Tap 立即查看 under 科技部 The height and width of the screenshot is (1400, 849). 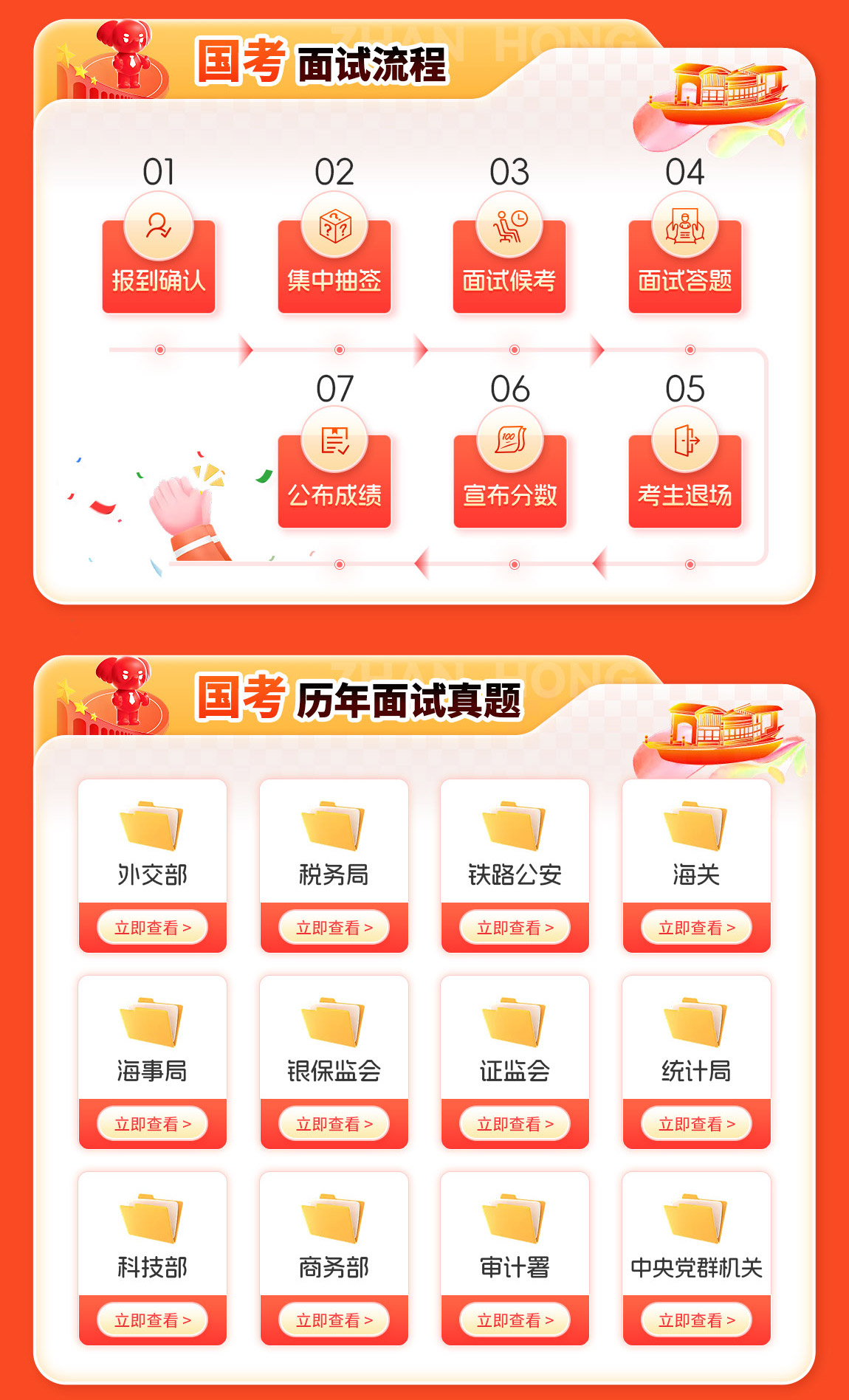click(x=152, y=1320)
